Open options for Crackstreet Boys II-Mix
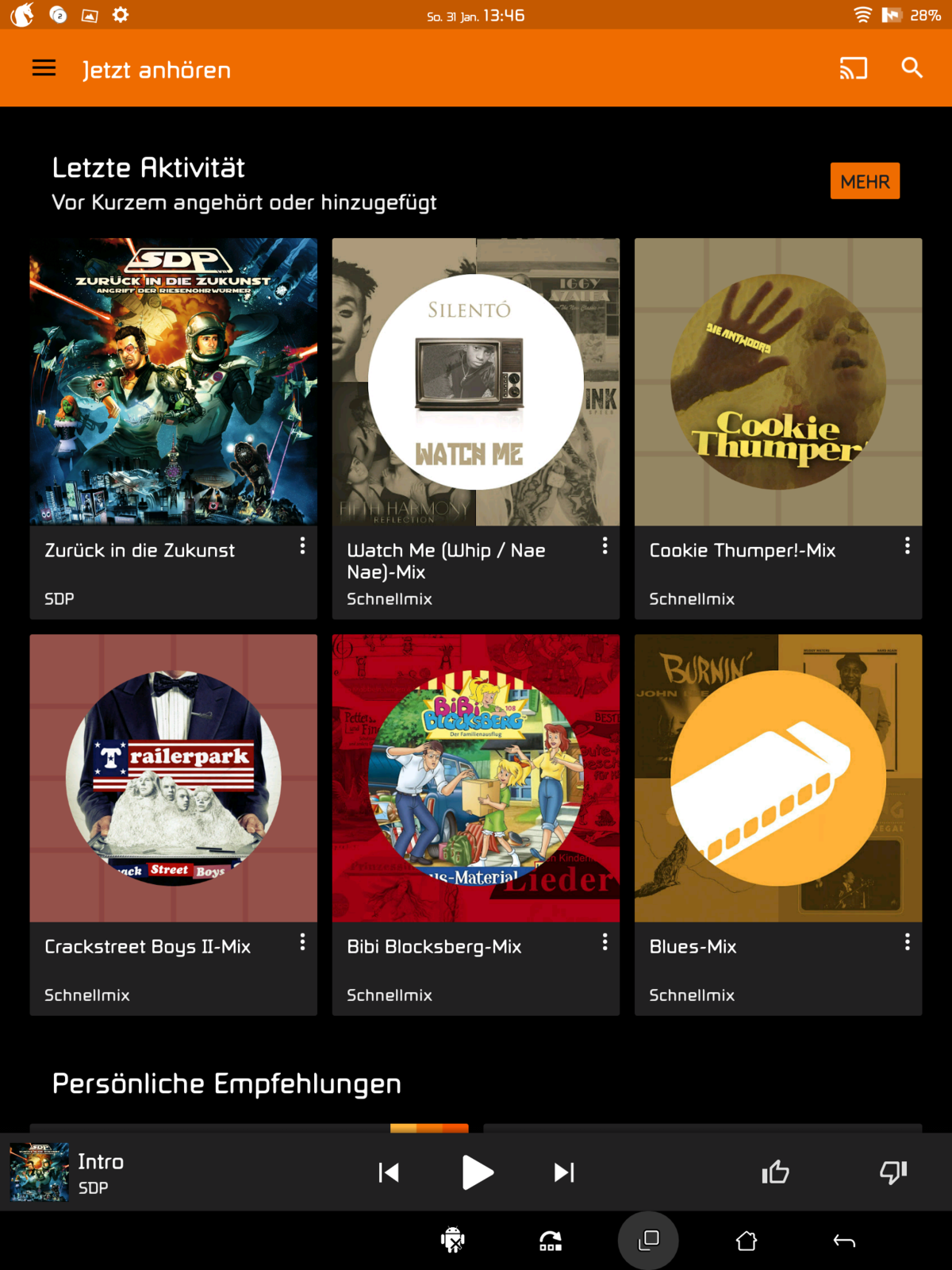 [x=302, y=942]
